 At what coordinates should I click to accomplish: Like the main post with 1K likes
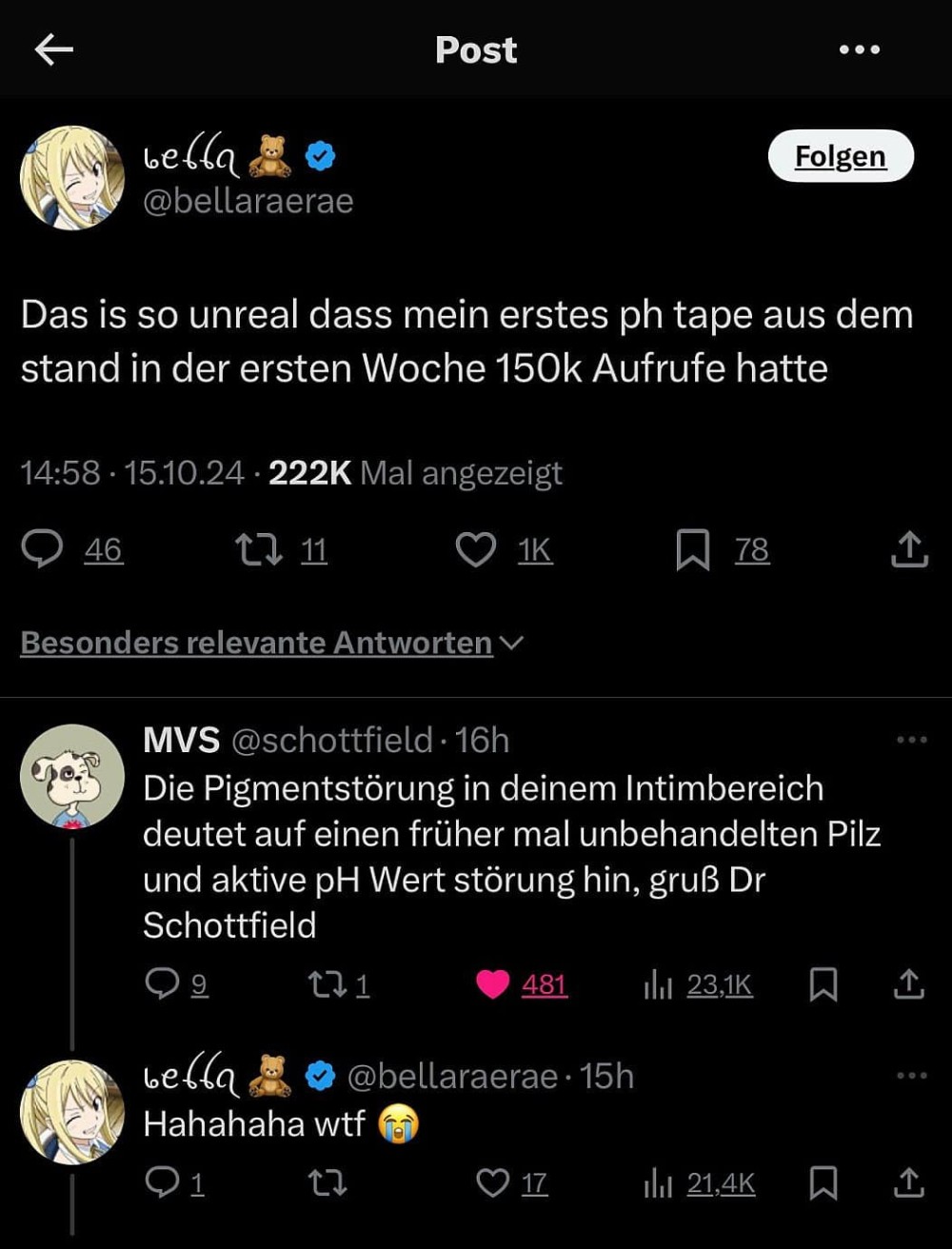(476, 549)
